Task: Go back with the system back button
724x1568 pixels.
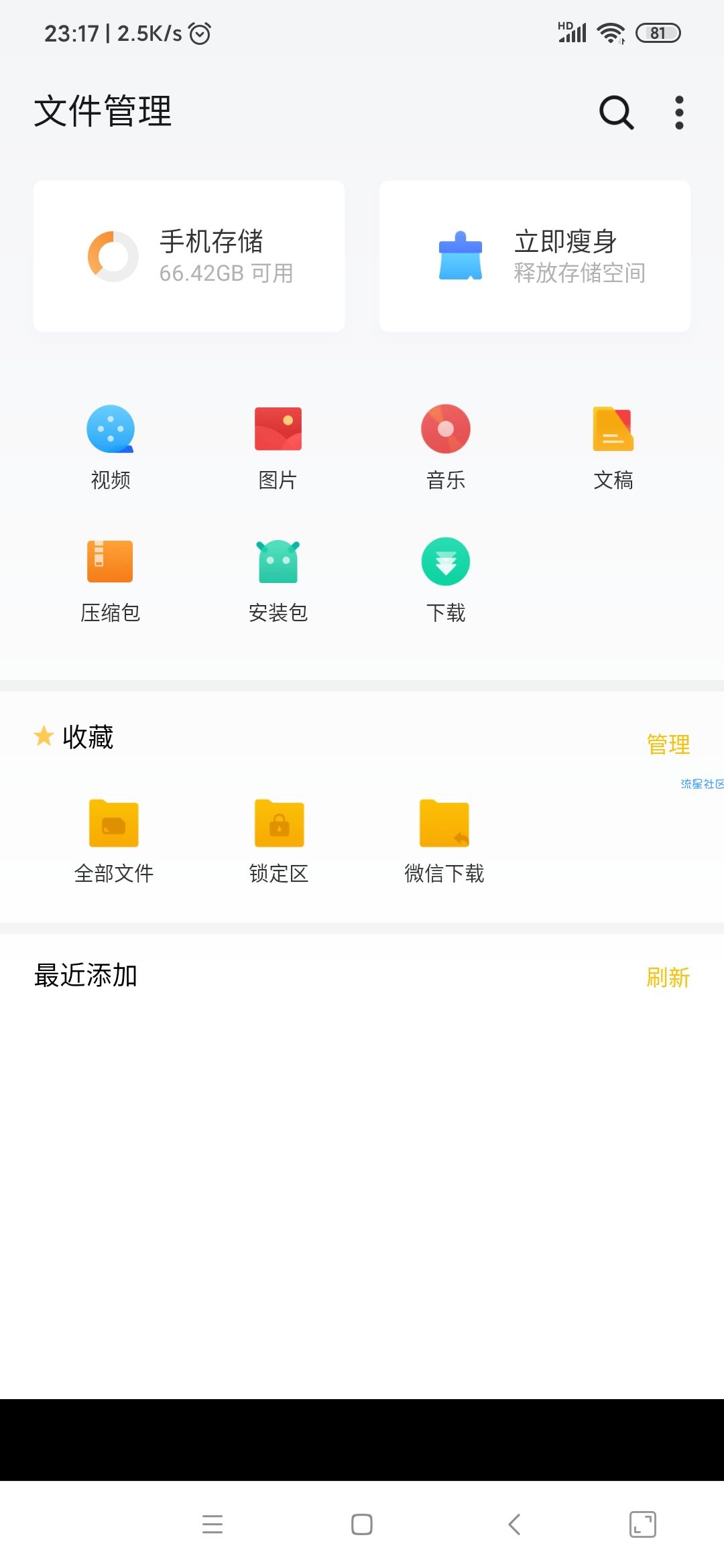Action: click(514, 1524)
